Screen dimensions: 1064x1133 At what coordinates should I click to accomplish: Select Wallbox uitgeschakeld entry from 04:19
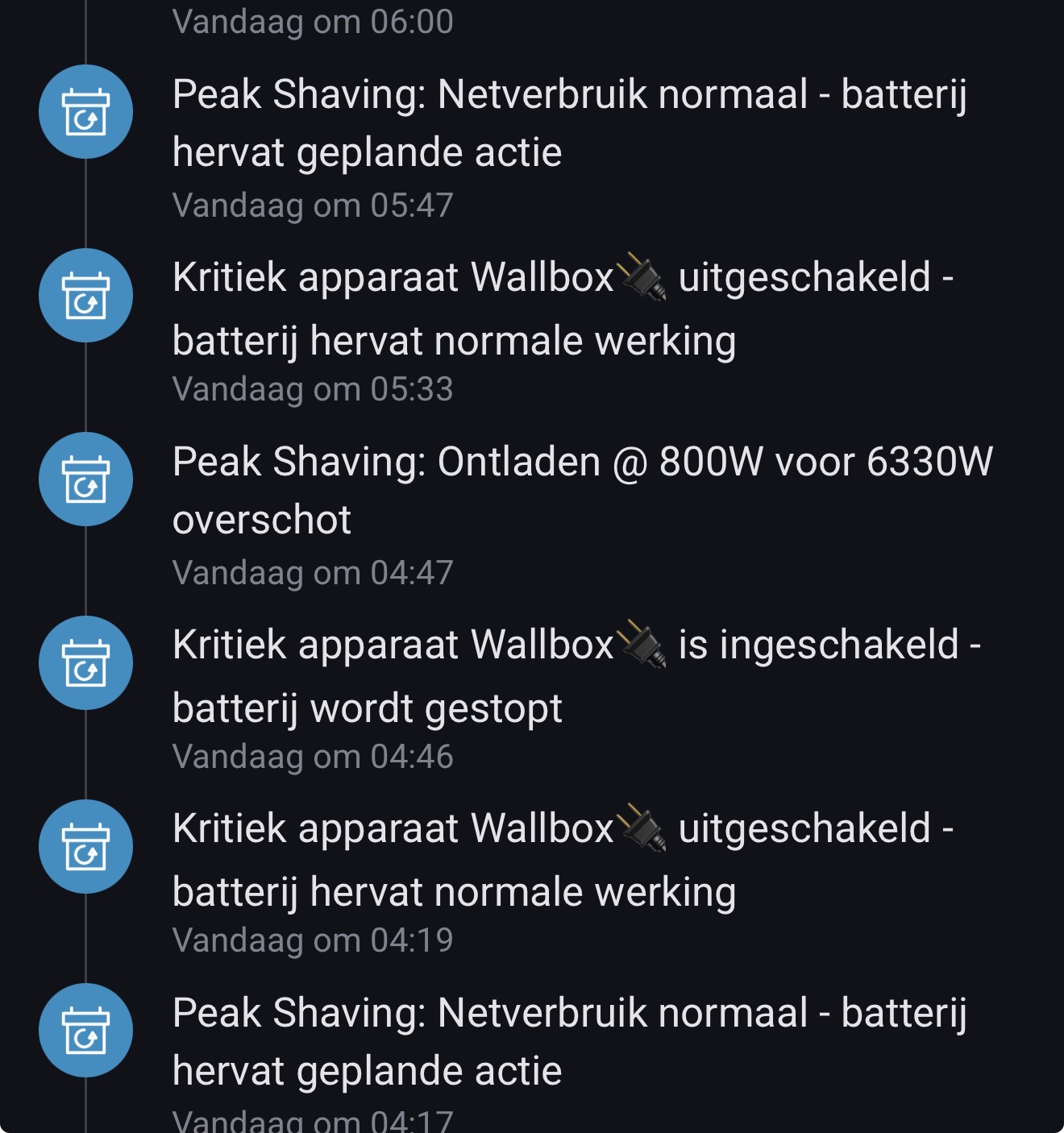[x=562, y=860]
